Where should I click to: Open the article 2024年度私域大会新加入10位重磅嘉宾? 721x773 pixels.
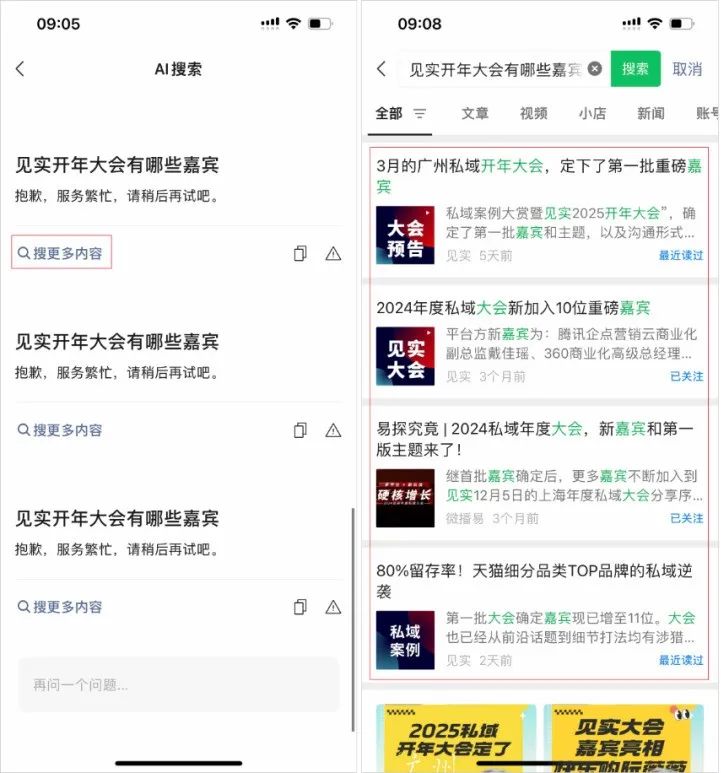513,308
